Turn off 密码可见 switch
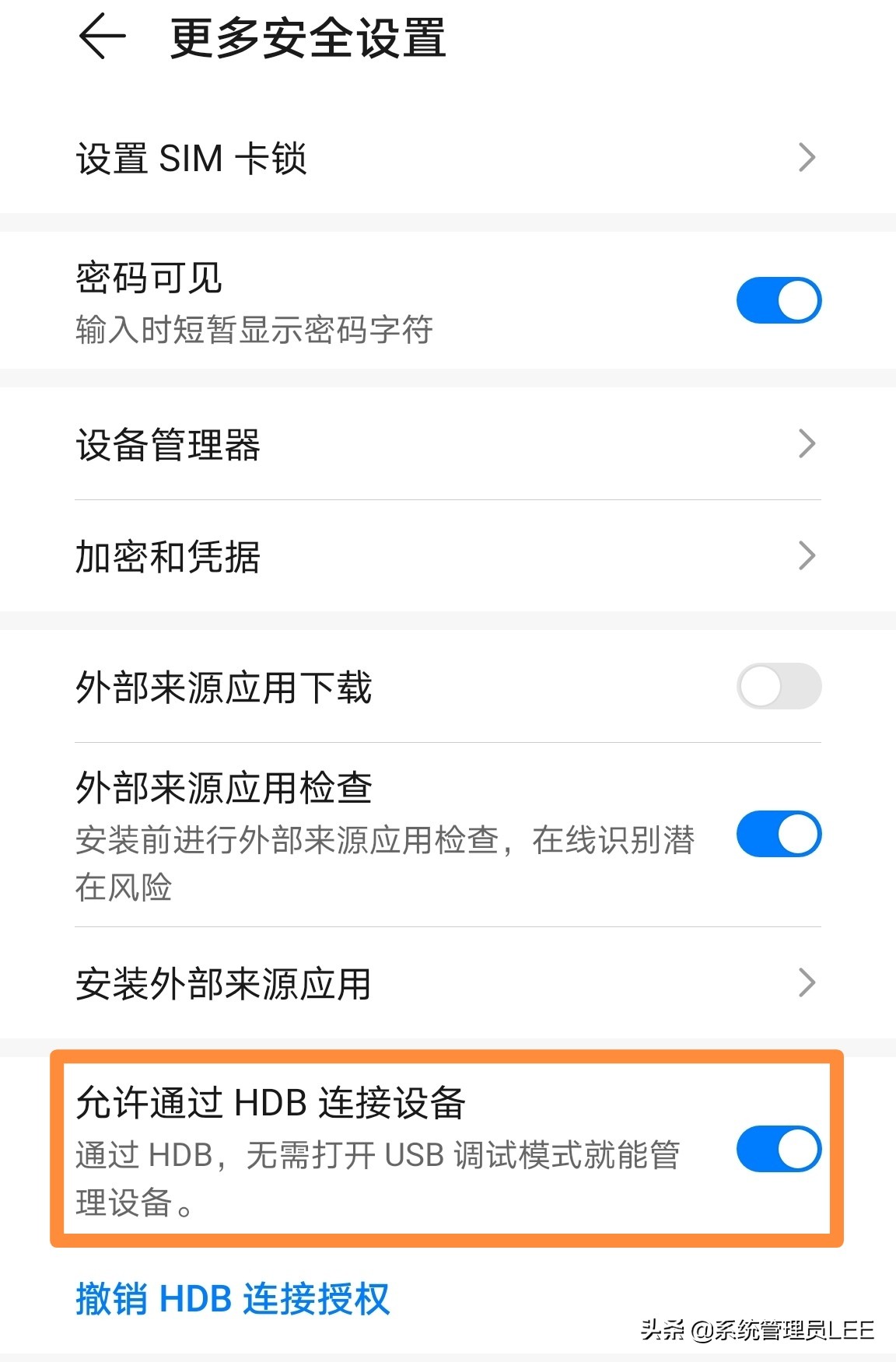The height and width of the screenshot is (1362, 896). (779, 300)
